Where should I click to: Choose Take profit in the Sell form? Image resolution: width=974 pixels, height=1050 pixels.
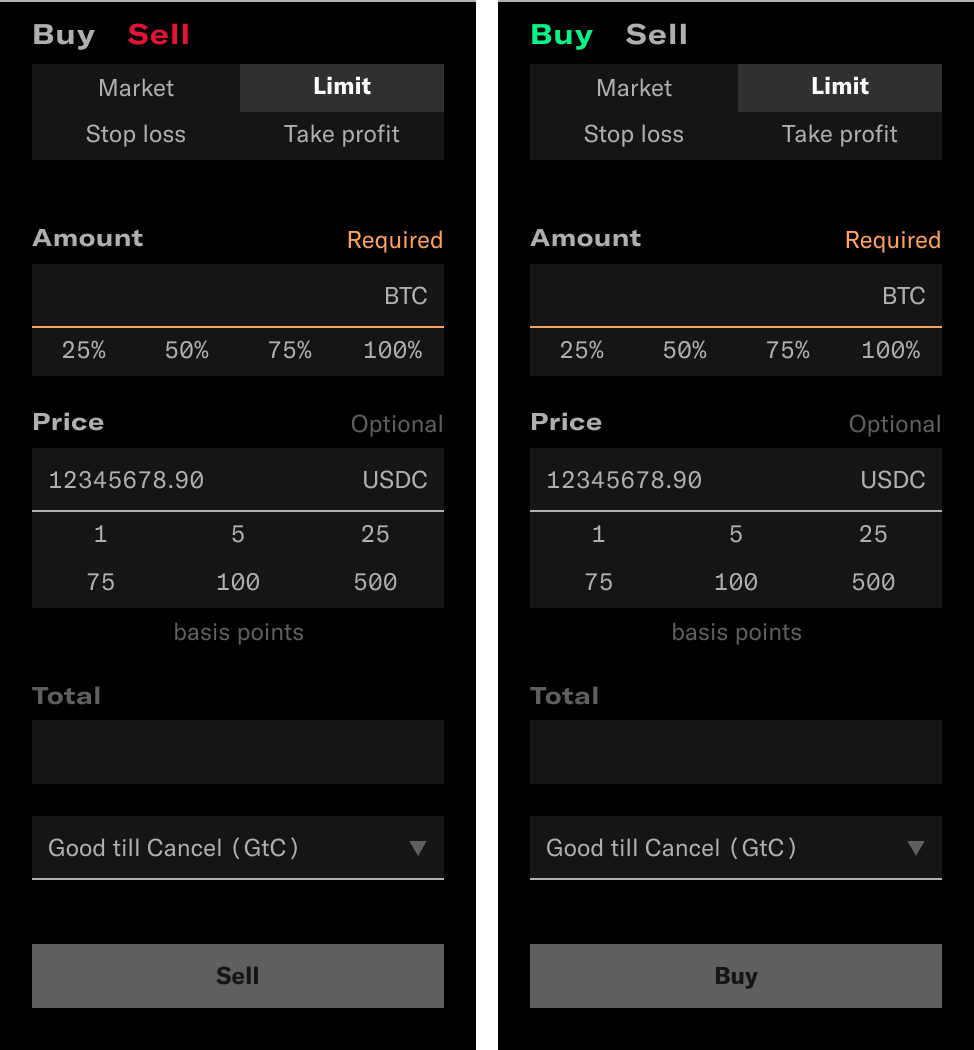342,135
